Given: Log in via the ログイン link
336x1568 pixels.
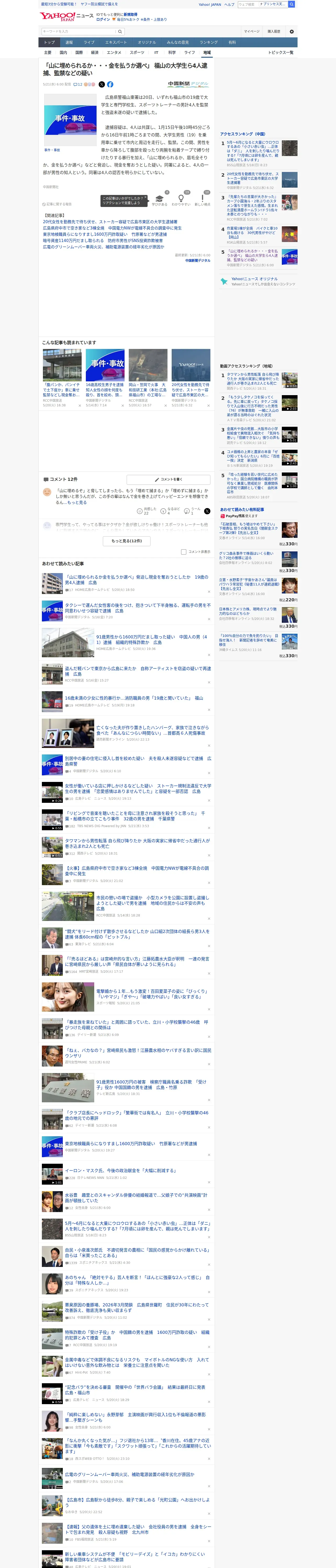Looking at the screenshot, I should 103,20.
